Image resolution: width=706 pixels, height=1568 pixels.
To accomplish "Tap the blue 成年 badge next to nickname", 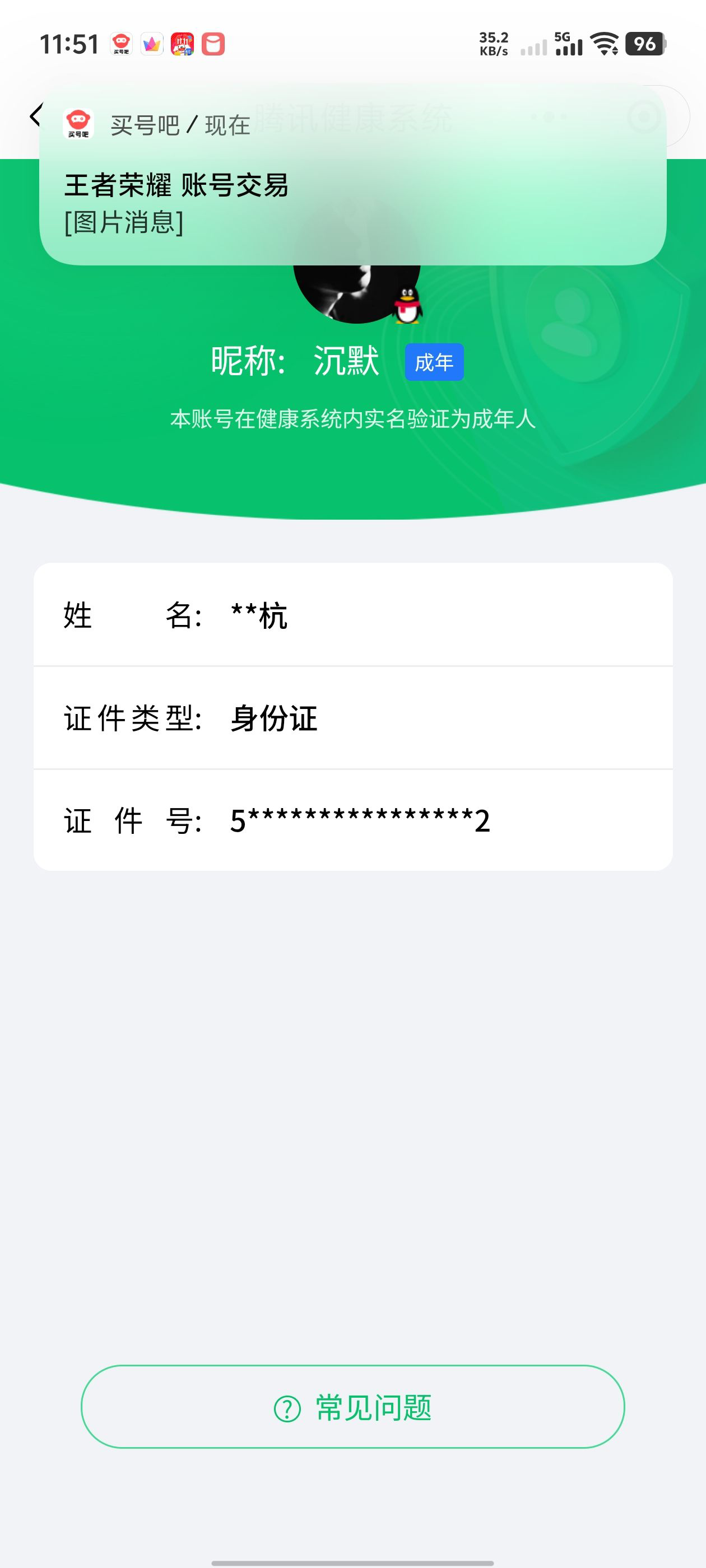I will [435, 362].
